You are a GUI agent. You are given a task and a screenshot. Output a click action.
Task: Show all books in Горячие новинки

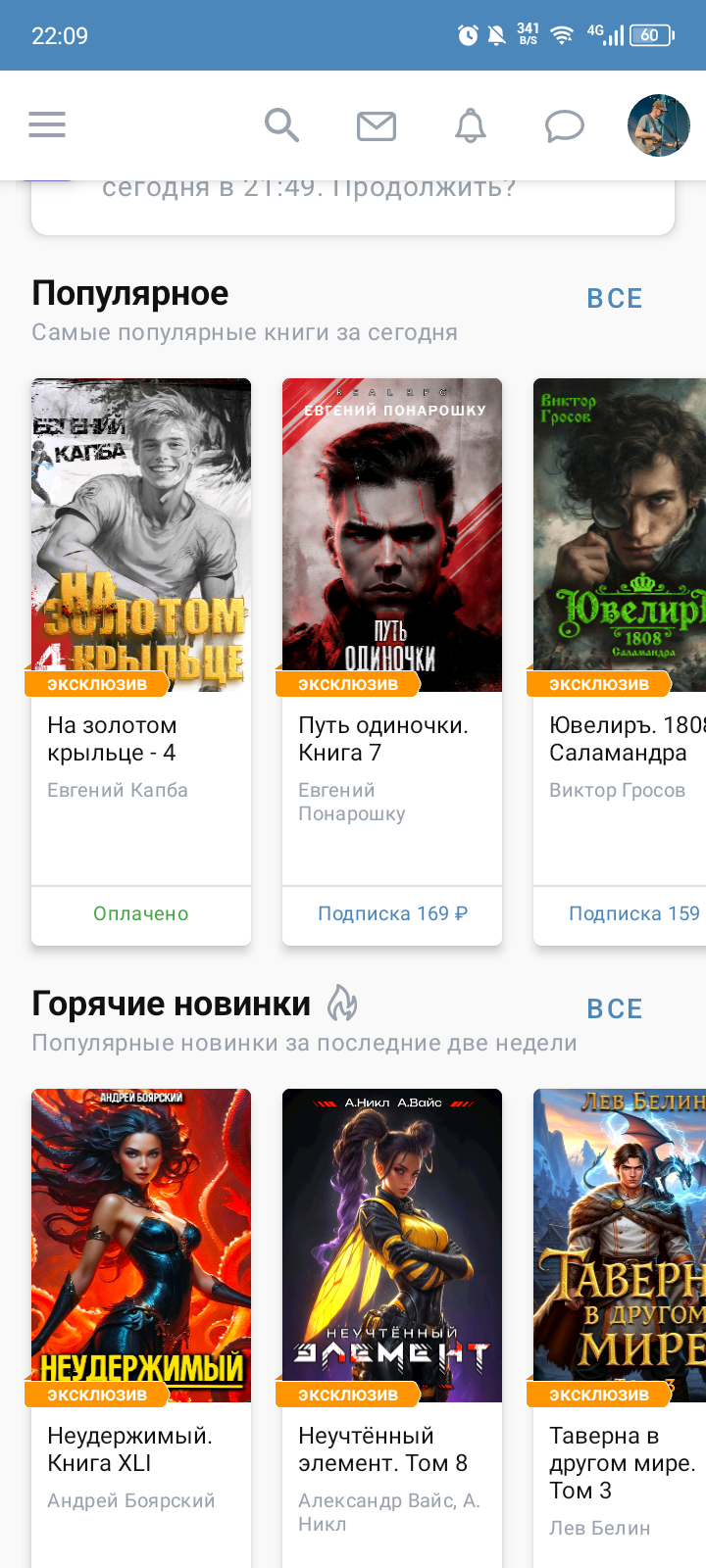click(614, 1009)
